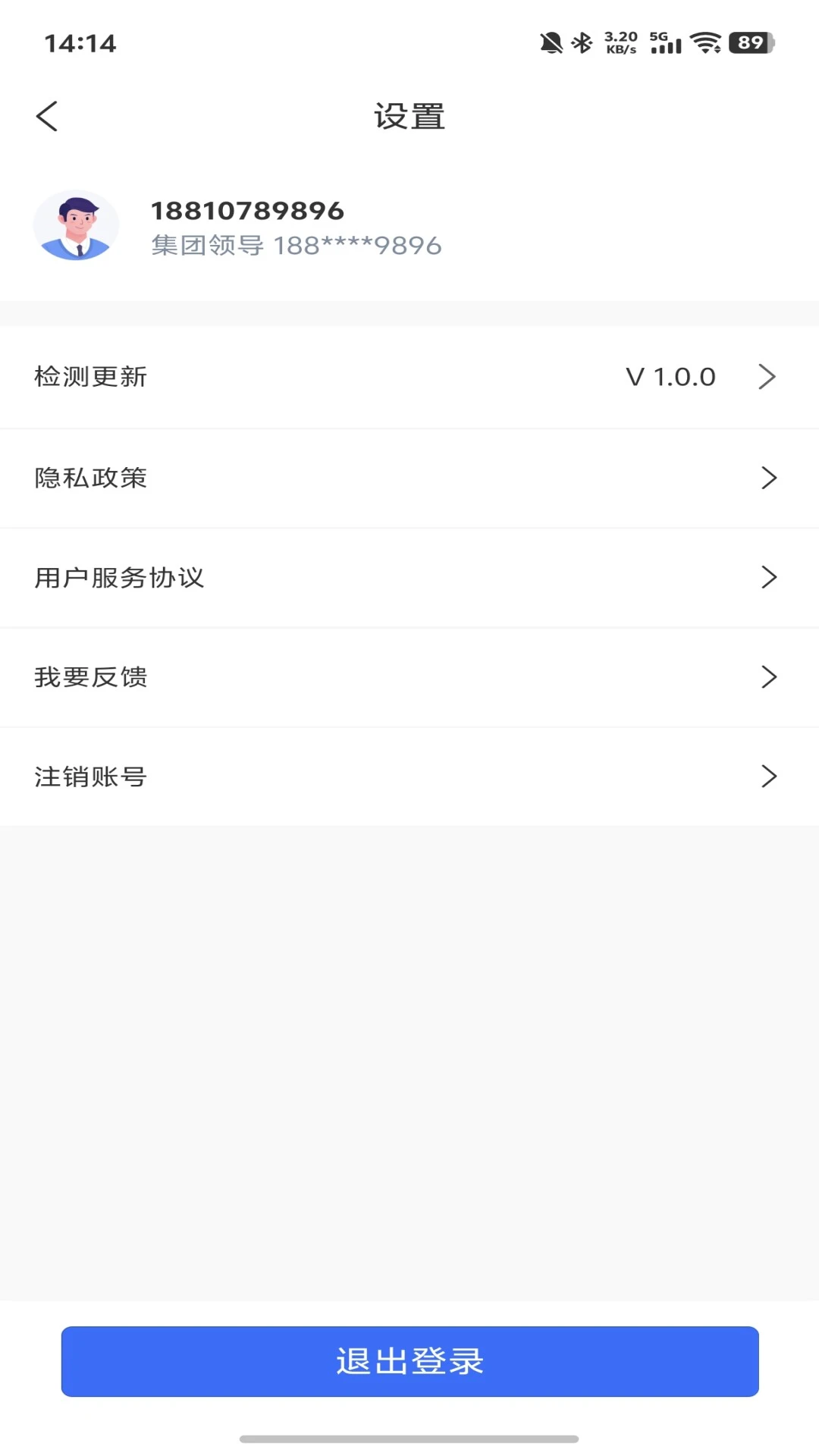The image size is (819, 1456).
Task: Tap the 设置 page title
Action: [409, 116]
